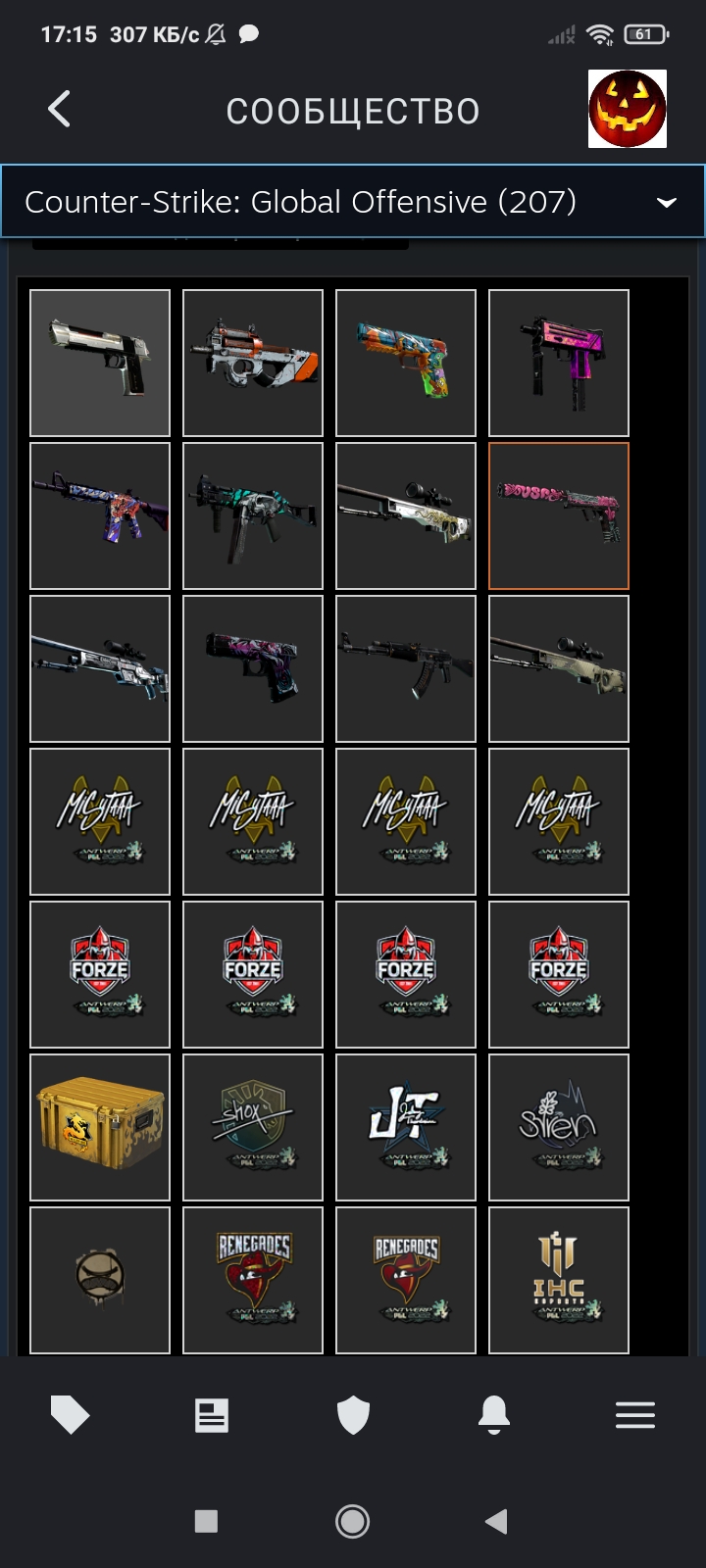Screen dimensions: 706x1568
Task: Open the store tag tab
Action: click(x=71, y=1415)
